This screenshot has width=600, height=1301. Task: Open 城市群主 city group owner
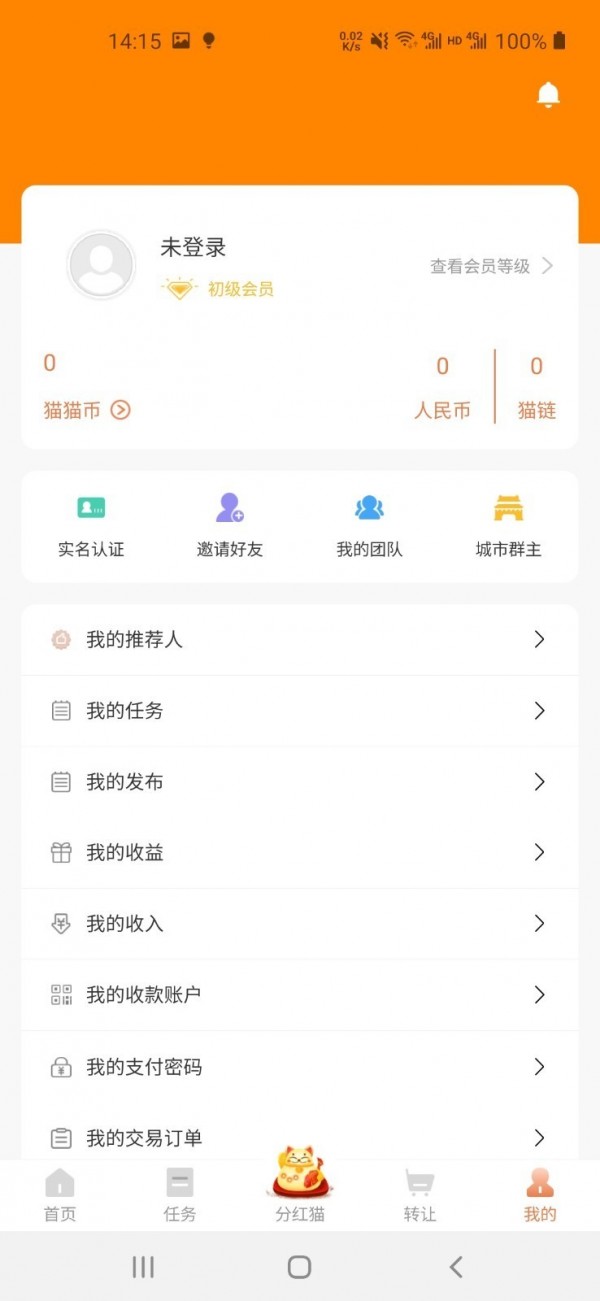pos(508,524)
